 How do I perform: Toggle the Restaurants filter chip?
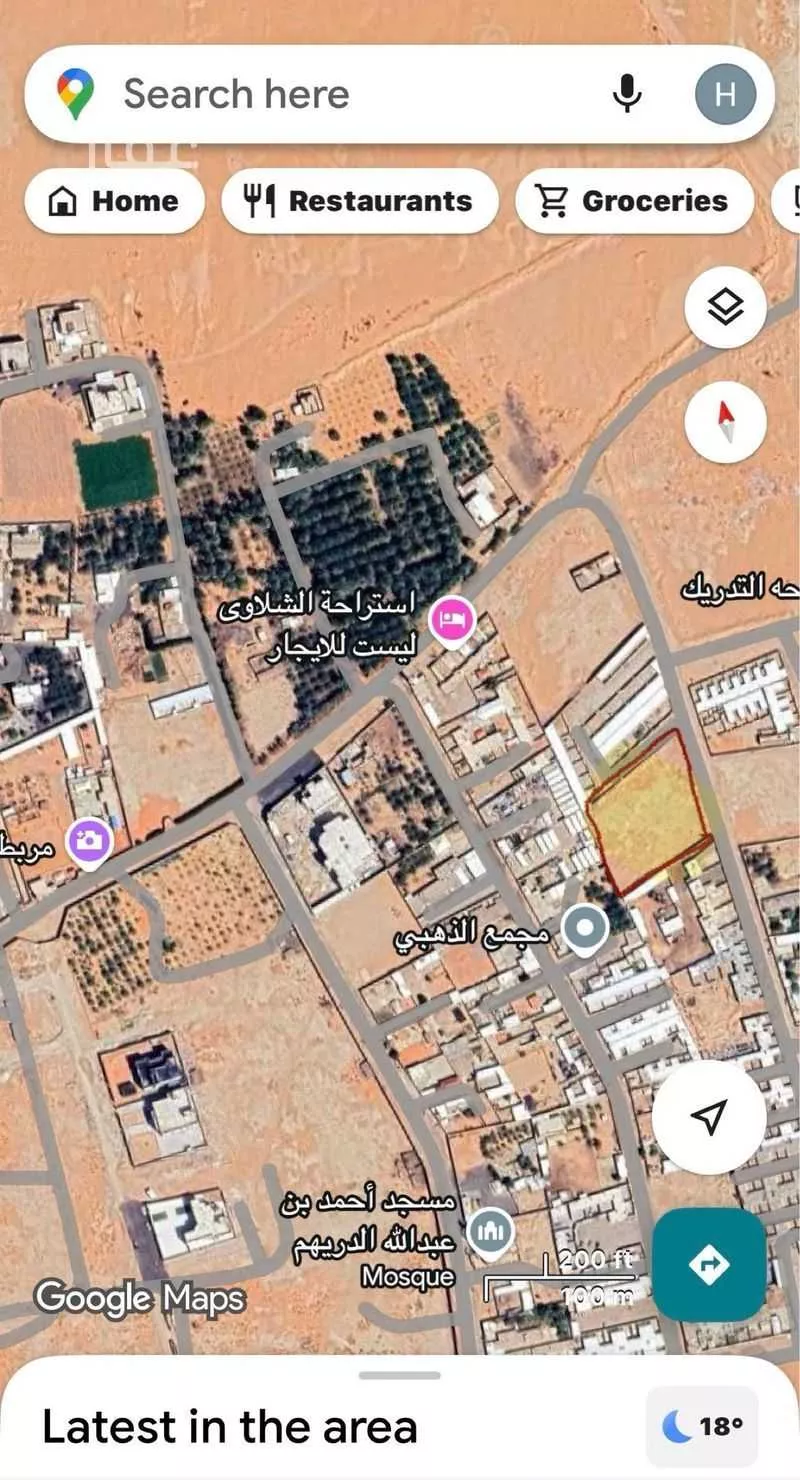pyautogui.click(x=360, y=201)
